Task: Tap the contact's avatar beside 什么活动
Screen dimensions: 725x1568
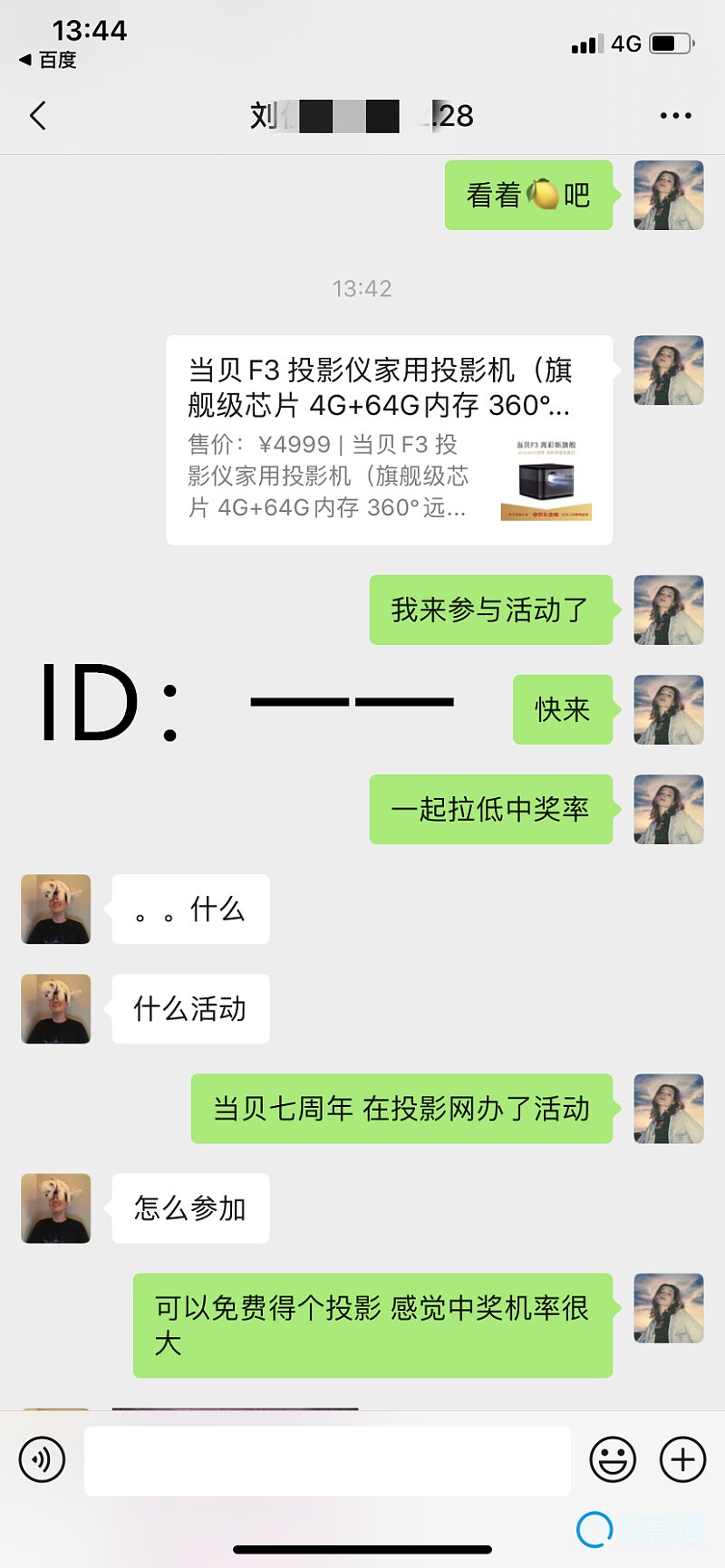Action: 56,1008
